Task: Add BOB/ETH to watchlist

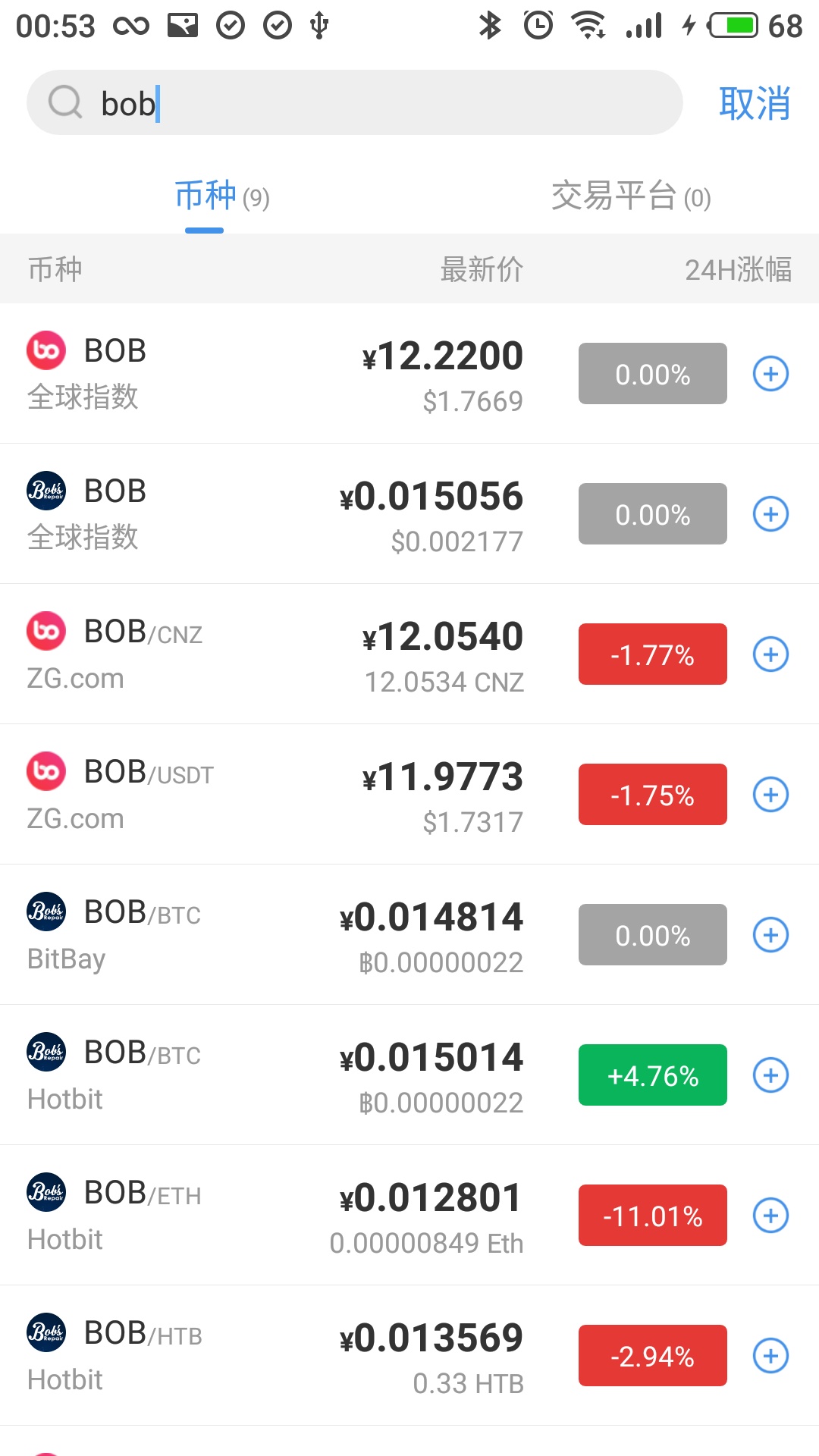Action: [770, 1216]
